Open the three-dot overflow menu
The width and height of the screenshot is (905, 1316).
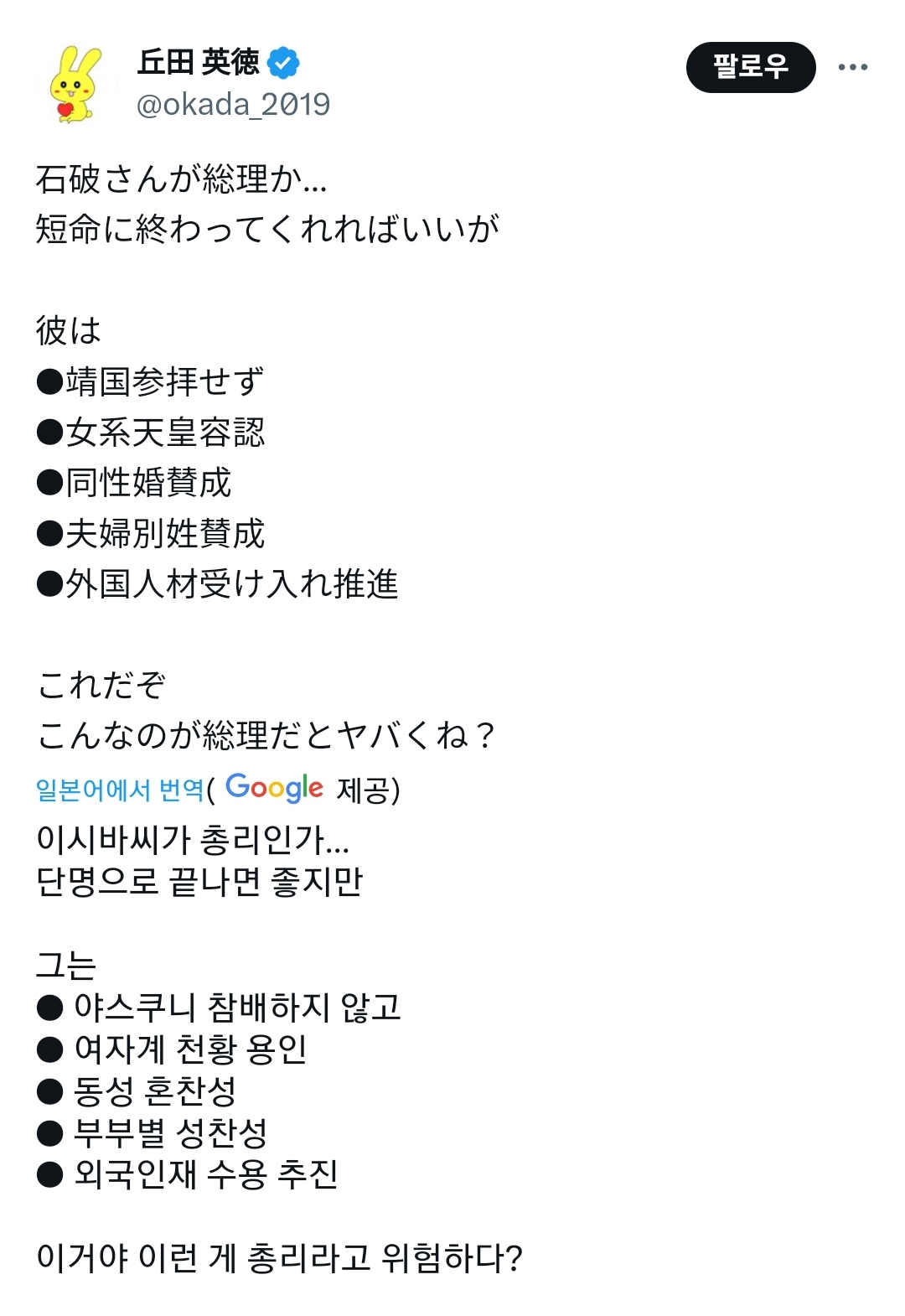pyautogui.click(x=852, y=67)
